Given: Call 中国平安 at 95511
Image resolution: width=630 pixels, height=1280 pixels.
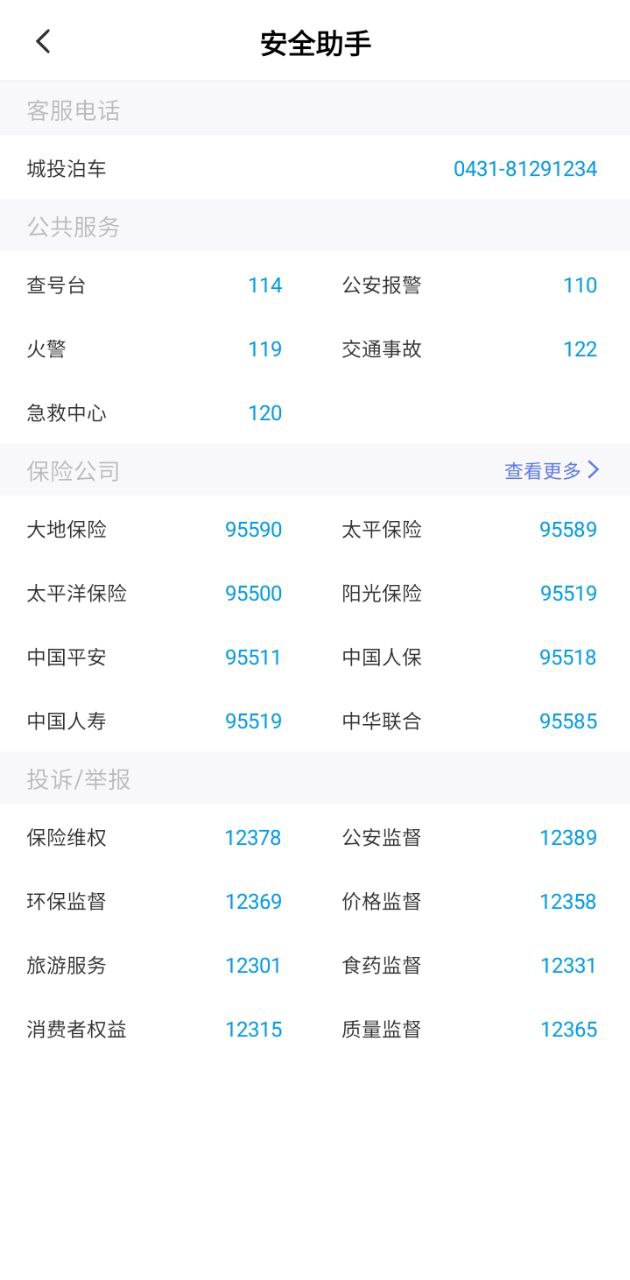Looking at the screenshot, I should coord(253,658).
